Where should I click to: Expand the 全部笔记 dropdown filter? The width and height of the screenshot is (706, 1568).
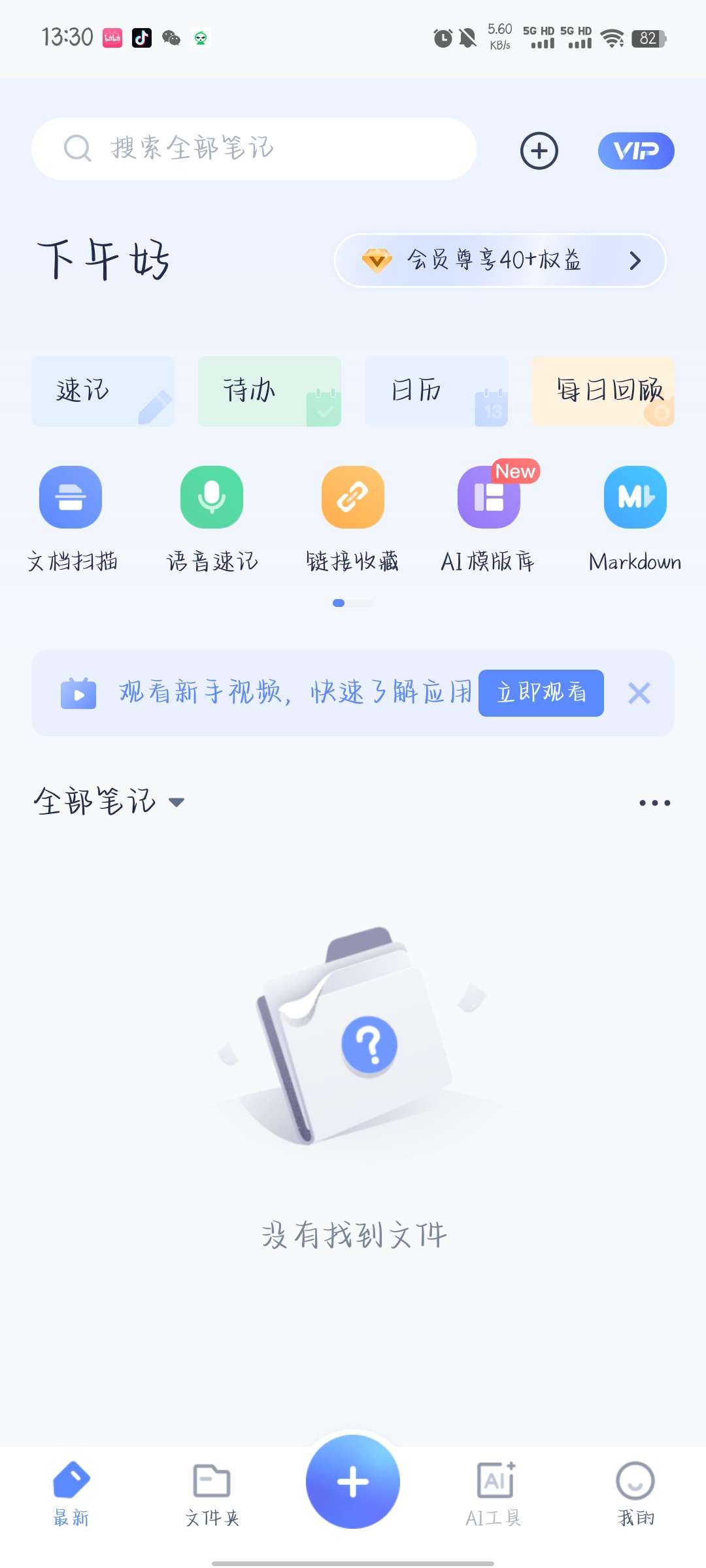coord(109,802)
